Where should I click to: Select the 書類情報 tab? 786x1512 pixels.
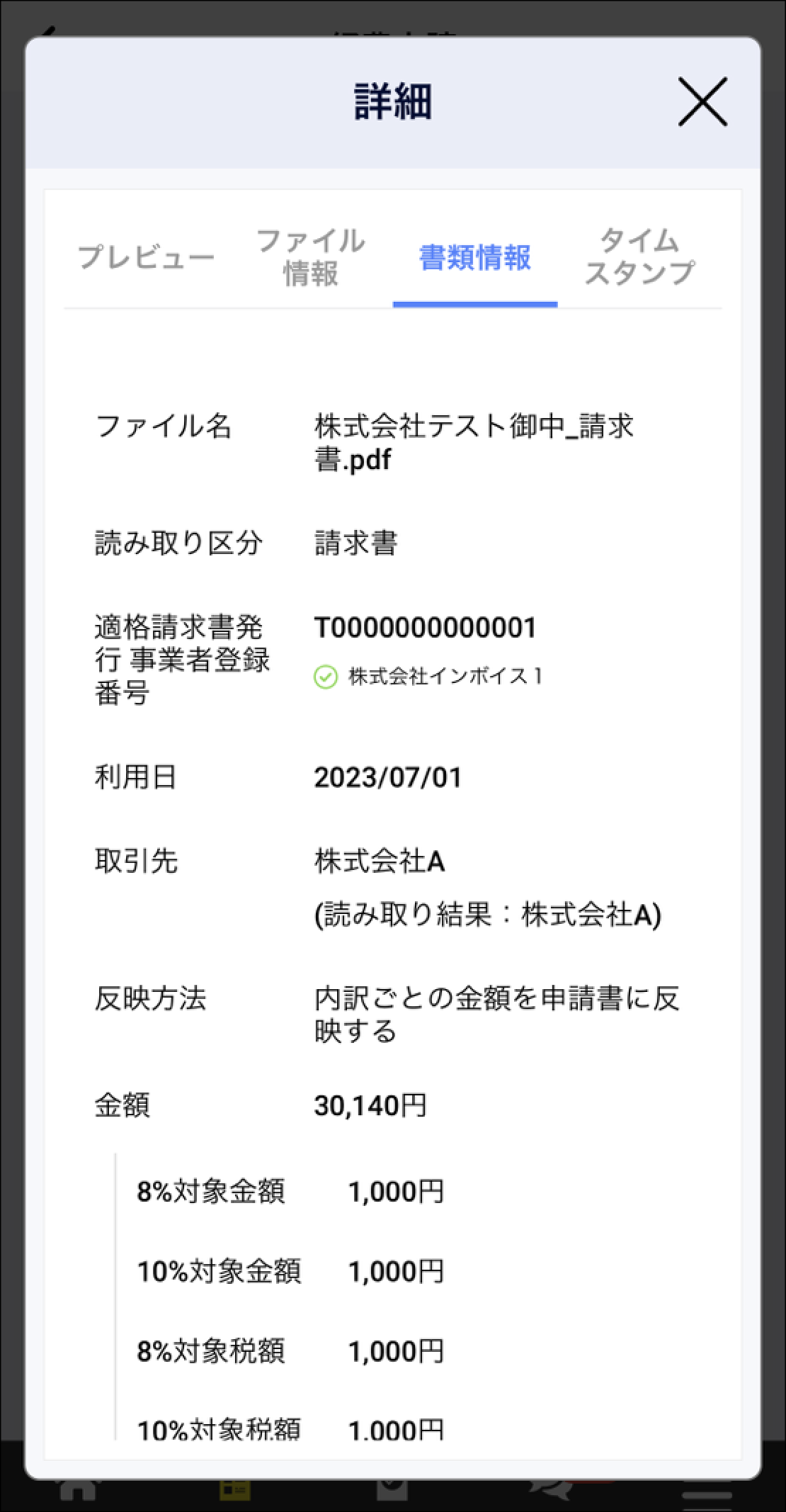point(475,257)
